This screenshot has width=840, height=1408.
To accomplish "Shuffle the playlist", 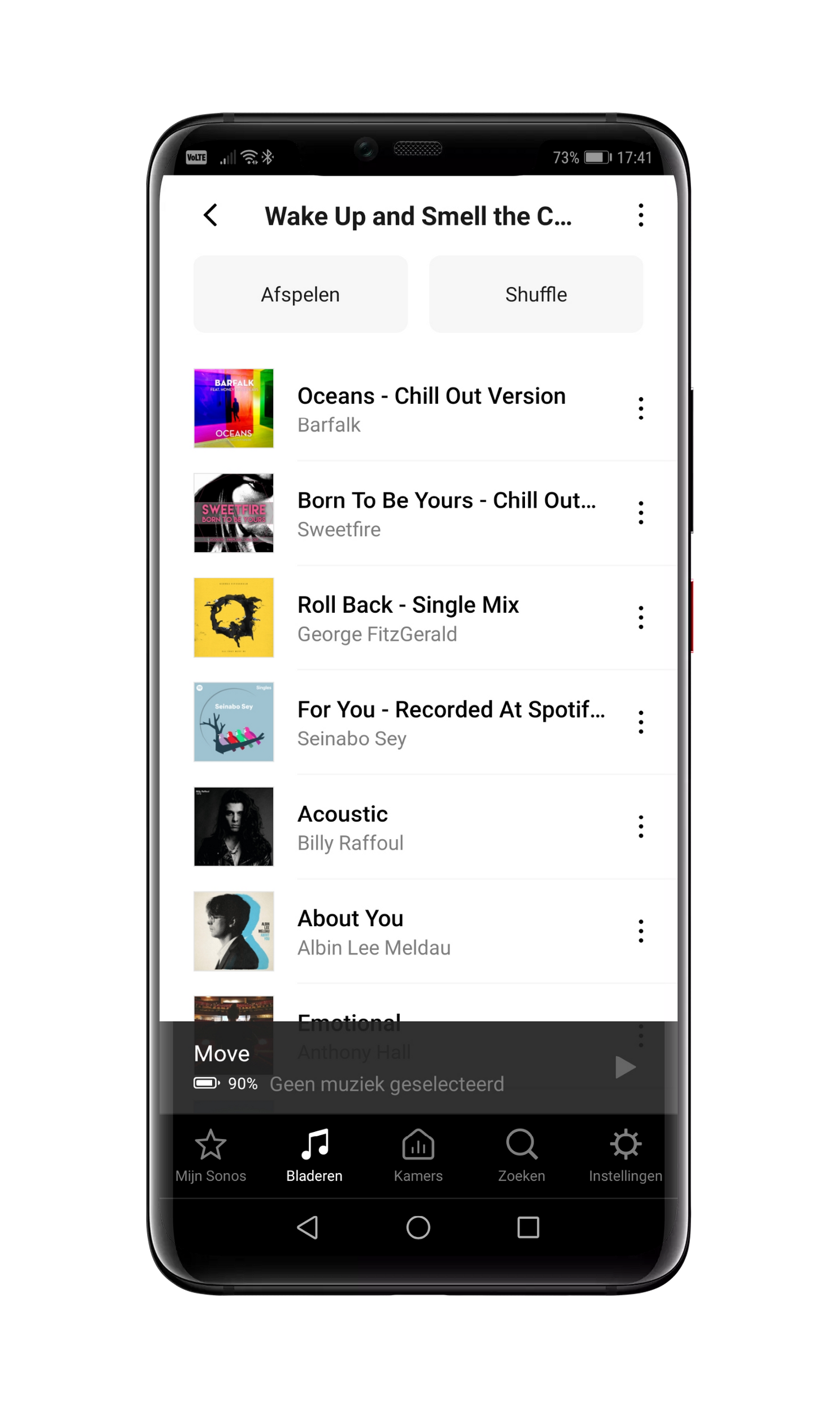I will coord(536,294).
